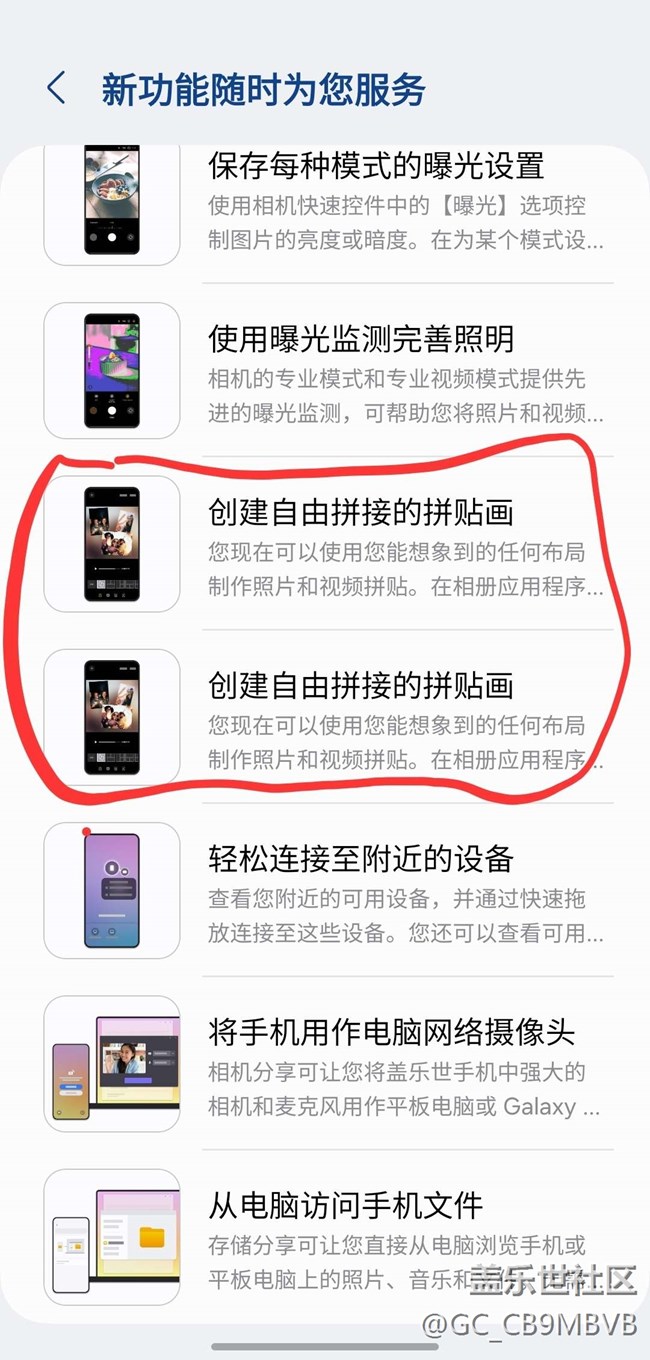Go back using the top arrow
Viewport: 650px width, 1360px height.
click(x=56, y=88)
